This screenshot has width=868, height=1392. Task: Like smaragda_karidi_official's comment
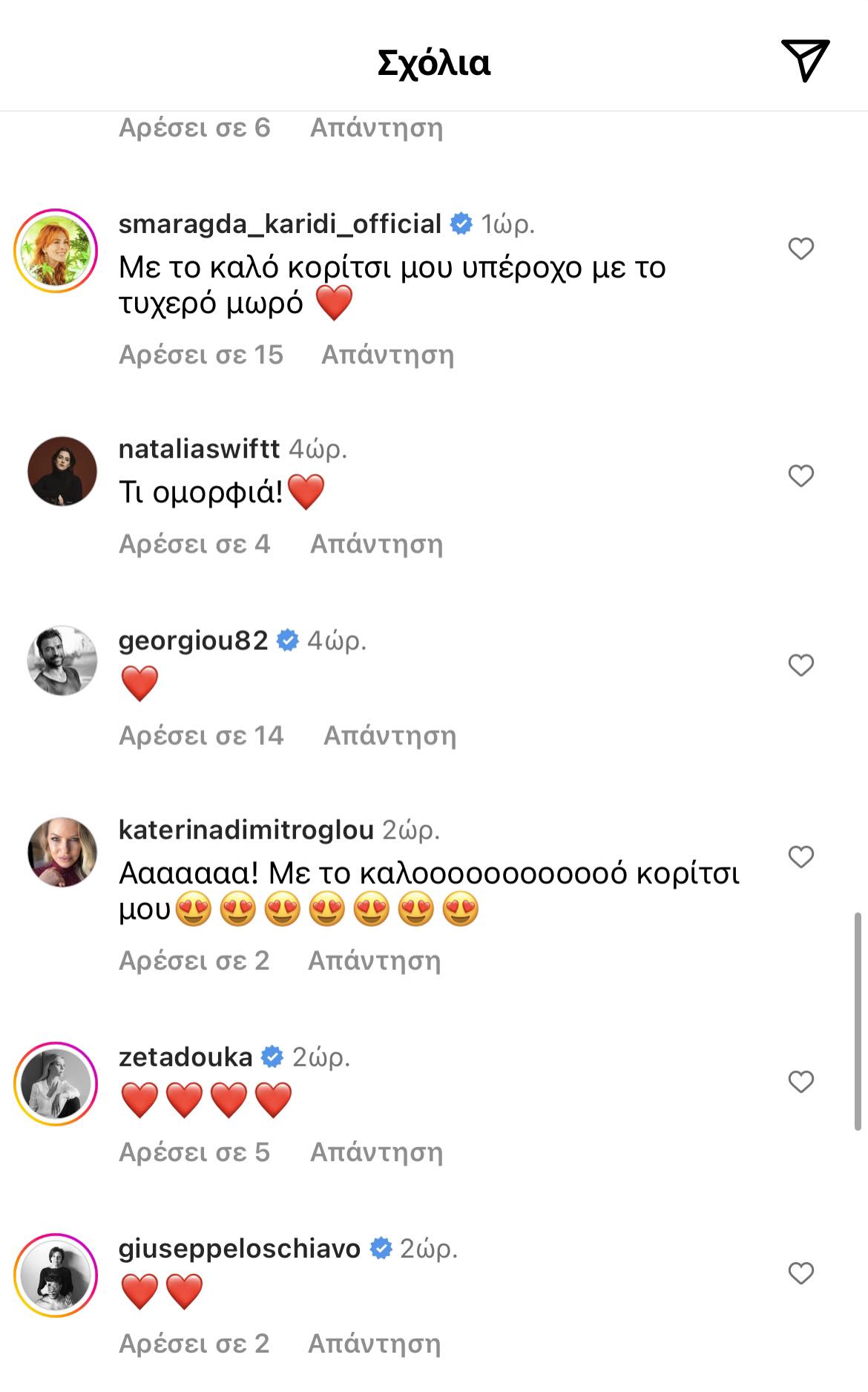click(x=801, y=249)
